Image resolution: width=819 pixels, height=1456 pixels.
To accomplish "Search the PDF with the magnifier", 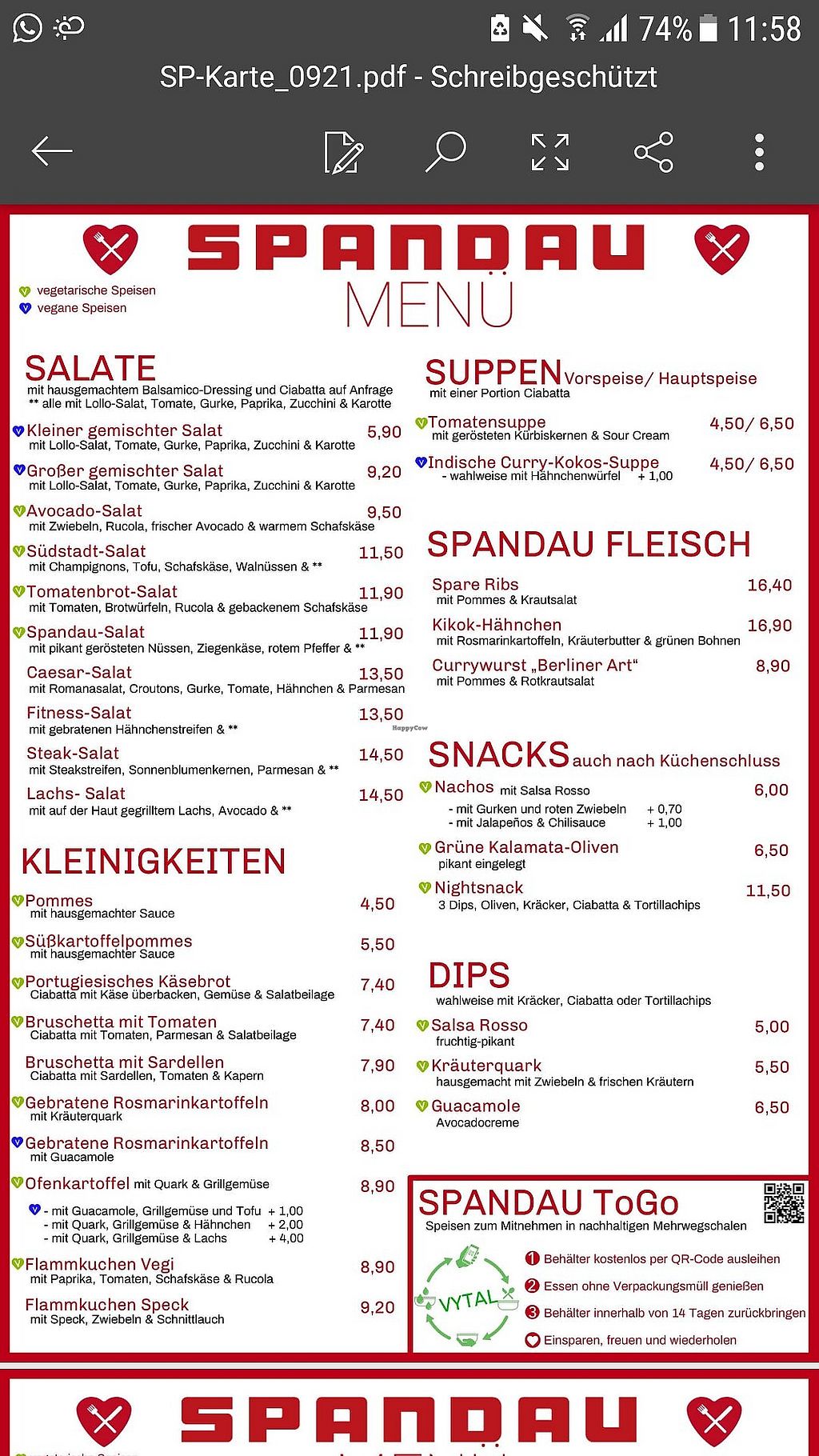I will tap(445, 151).
